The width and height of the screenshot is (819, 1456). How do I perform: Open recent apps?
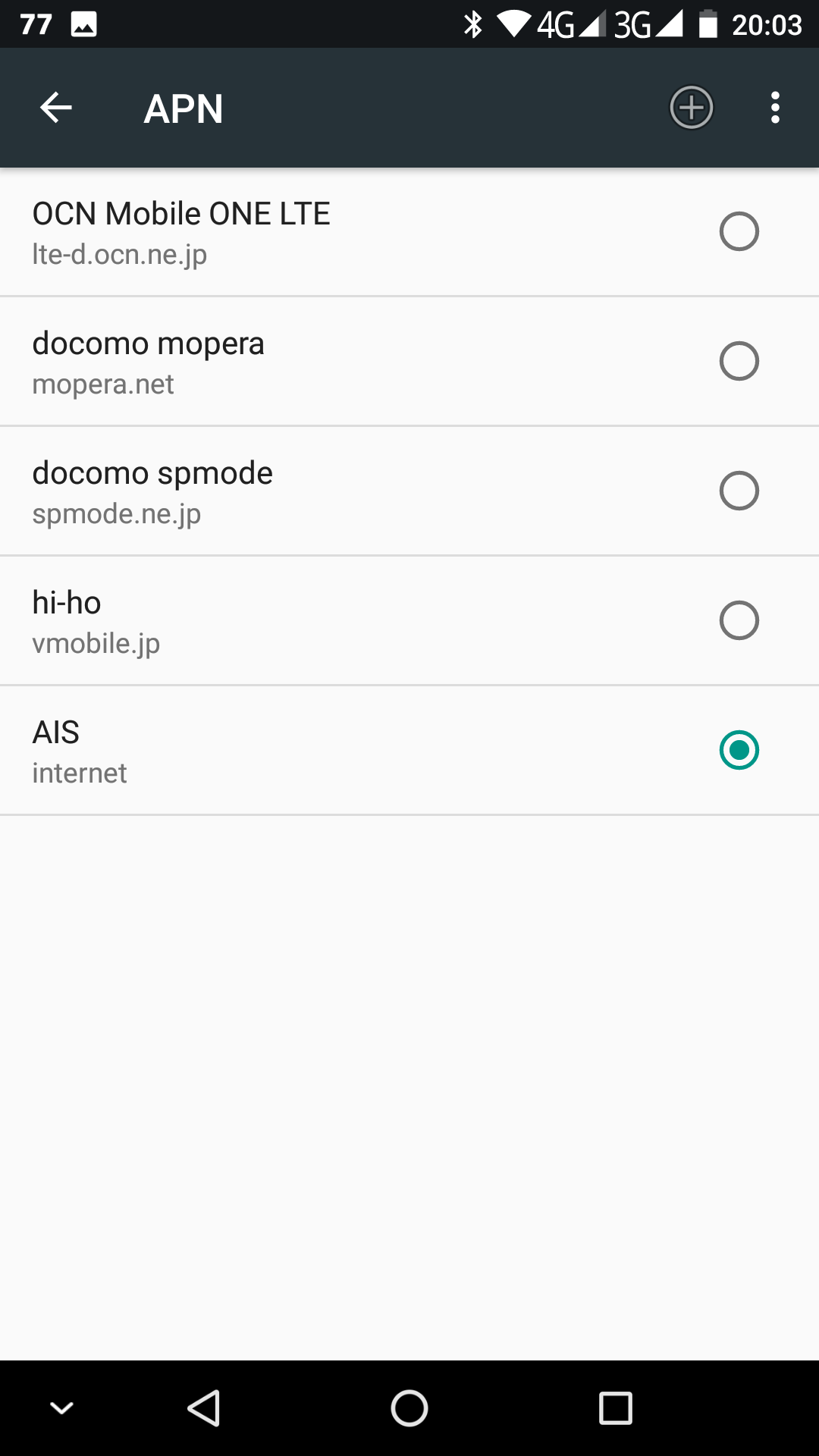point(615,1409)
